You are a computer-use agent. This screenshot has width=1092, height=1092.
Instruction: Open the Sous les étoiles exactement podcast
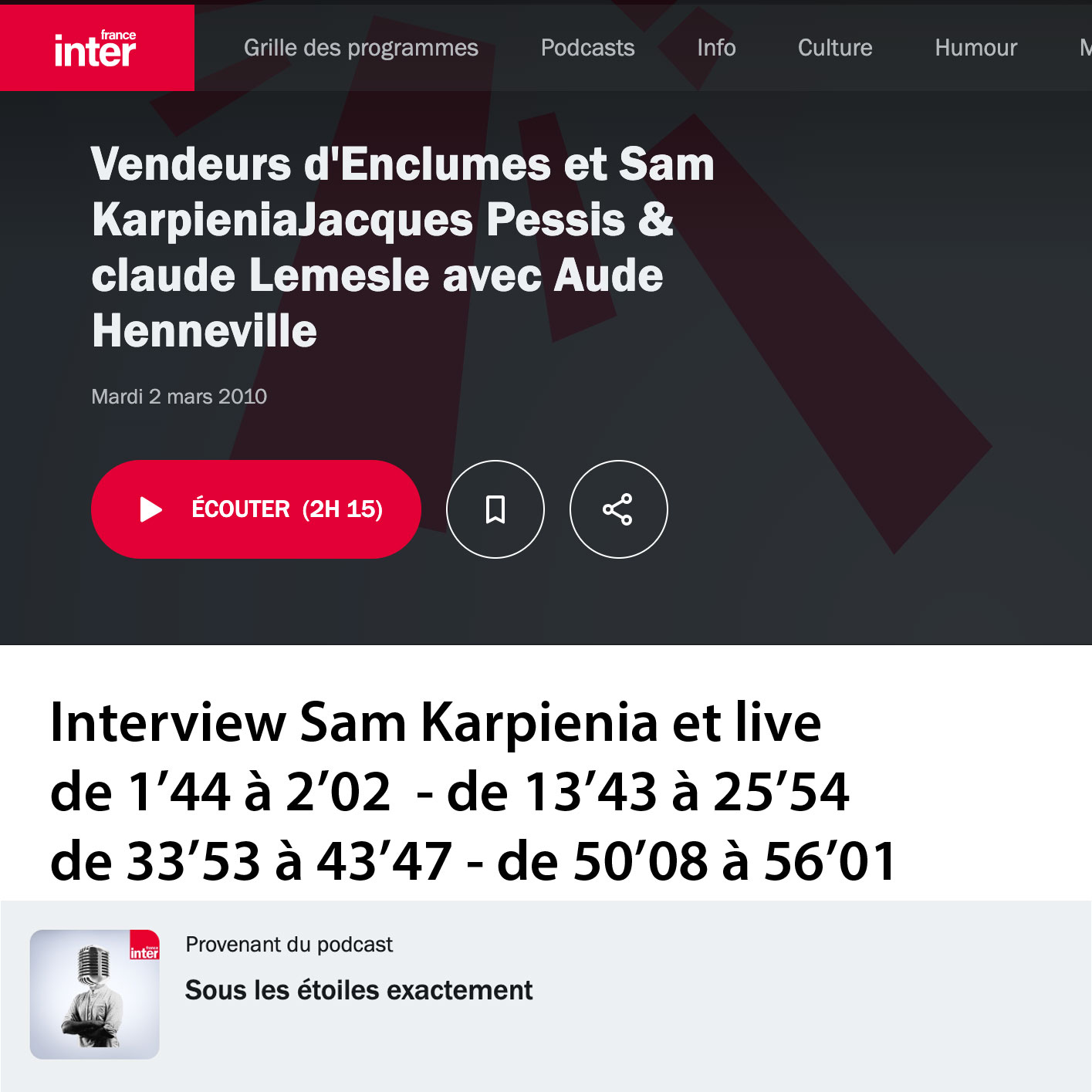tap(359, 990)
